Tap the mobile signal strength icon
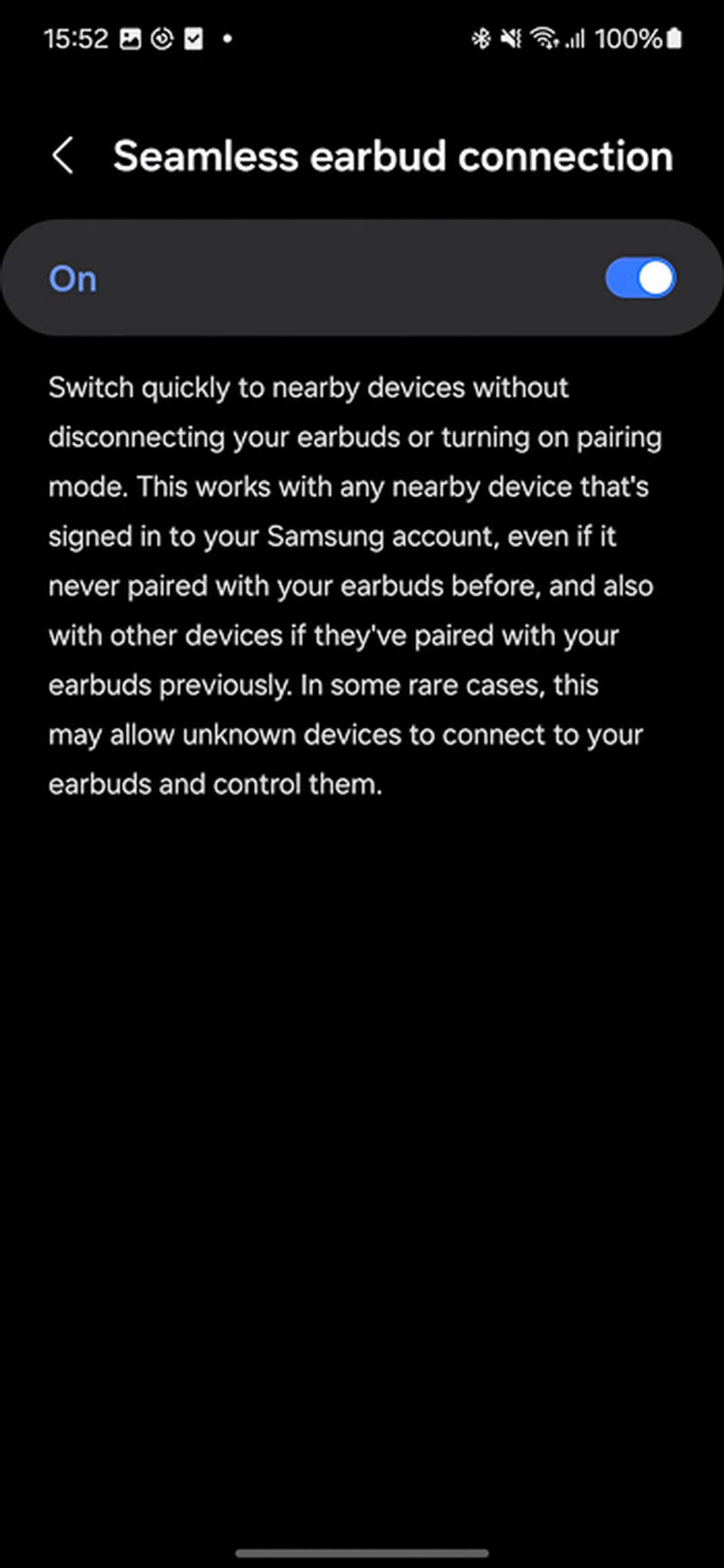 click(x=575, y=38)
